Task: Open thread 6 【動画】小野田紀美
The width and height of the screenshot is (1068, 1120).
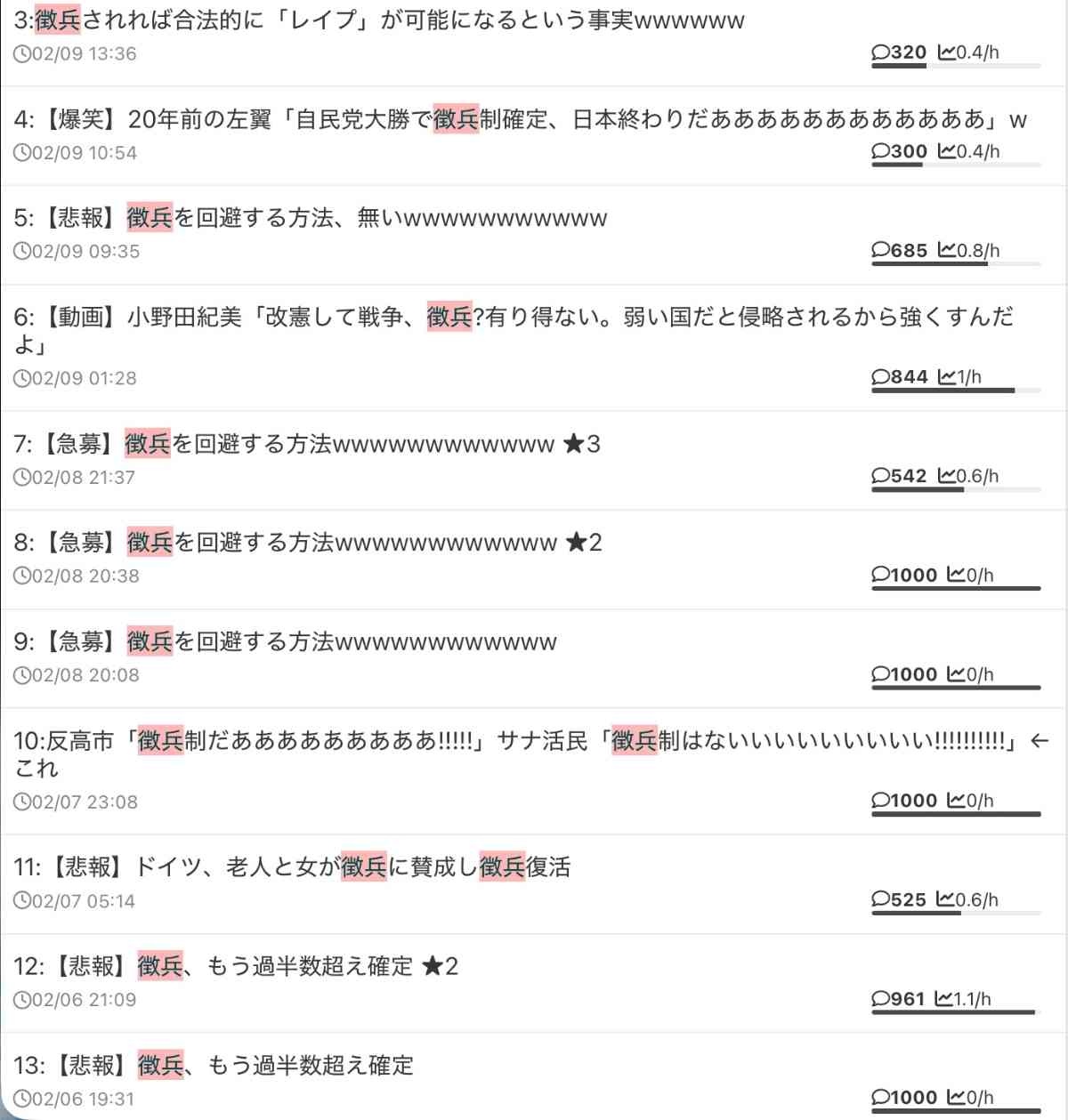Action: 513,318
